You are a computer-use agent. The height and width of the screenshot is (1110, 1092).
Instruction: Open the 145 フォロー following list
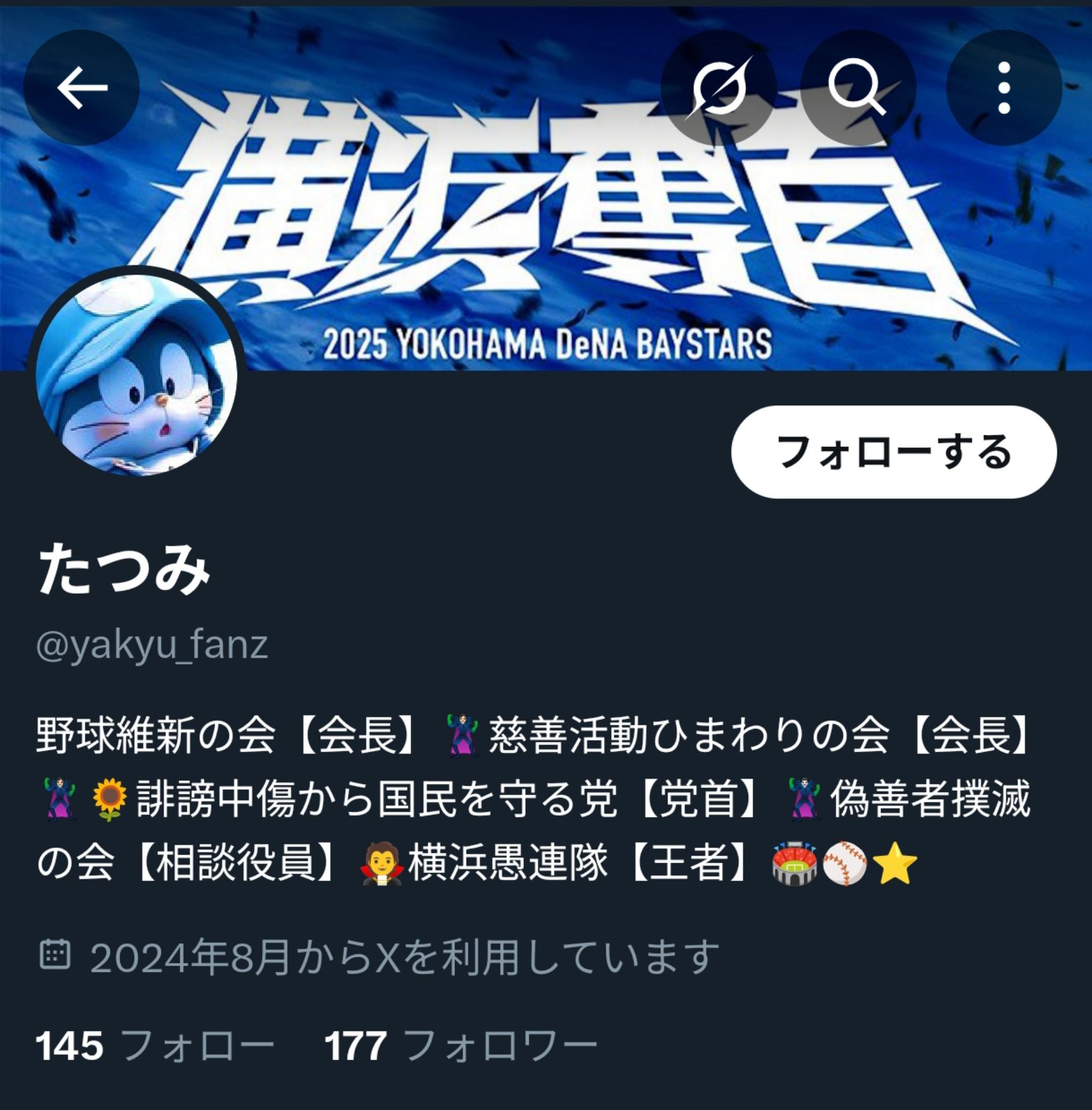pos(154,1046)
